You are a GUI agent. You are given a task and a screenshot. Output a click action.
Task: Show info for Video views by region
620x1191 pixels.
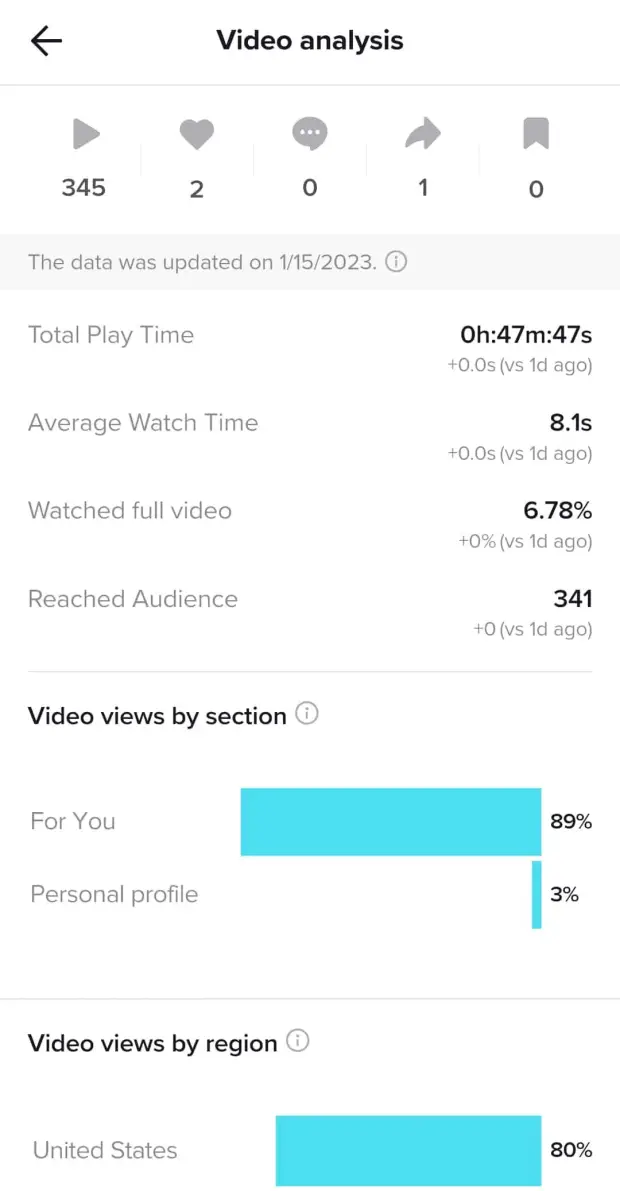[298, 1041]
